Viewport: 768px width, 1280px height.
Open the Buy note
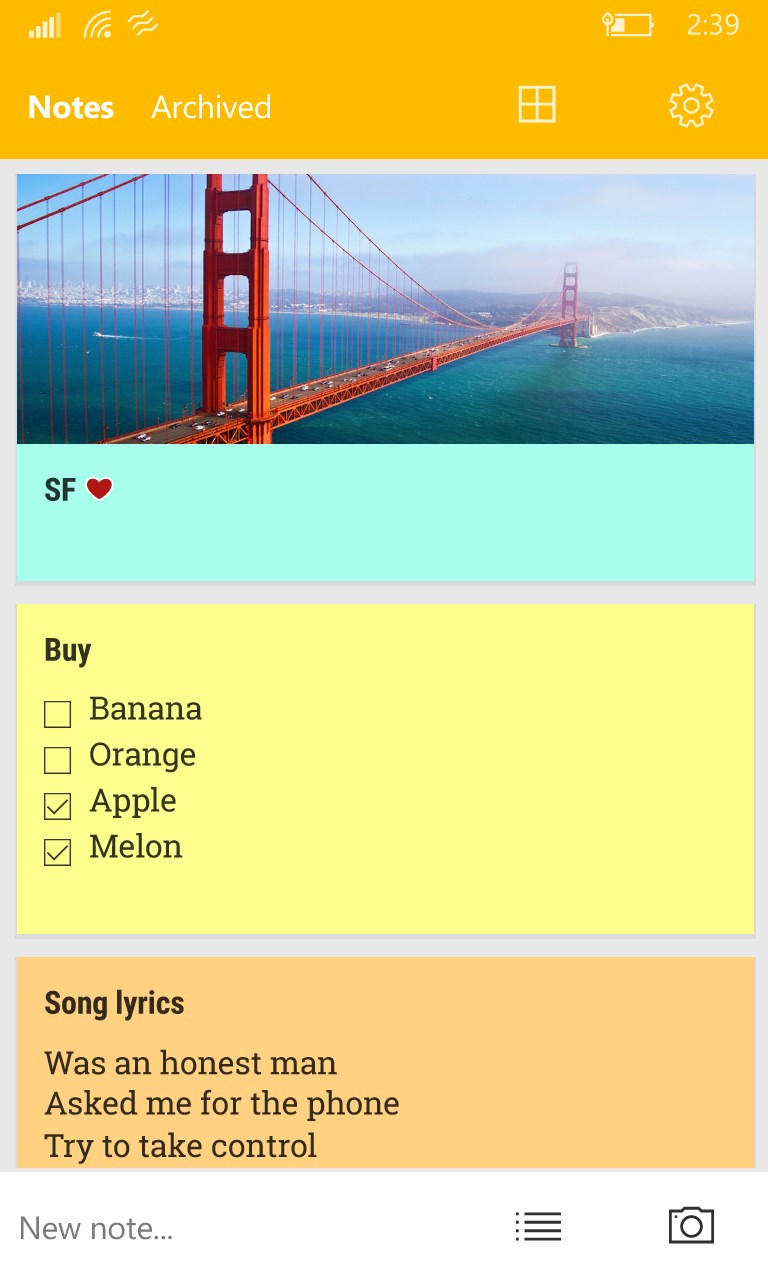[x=385, y=769]
